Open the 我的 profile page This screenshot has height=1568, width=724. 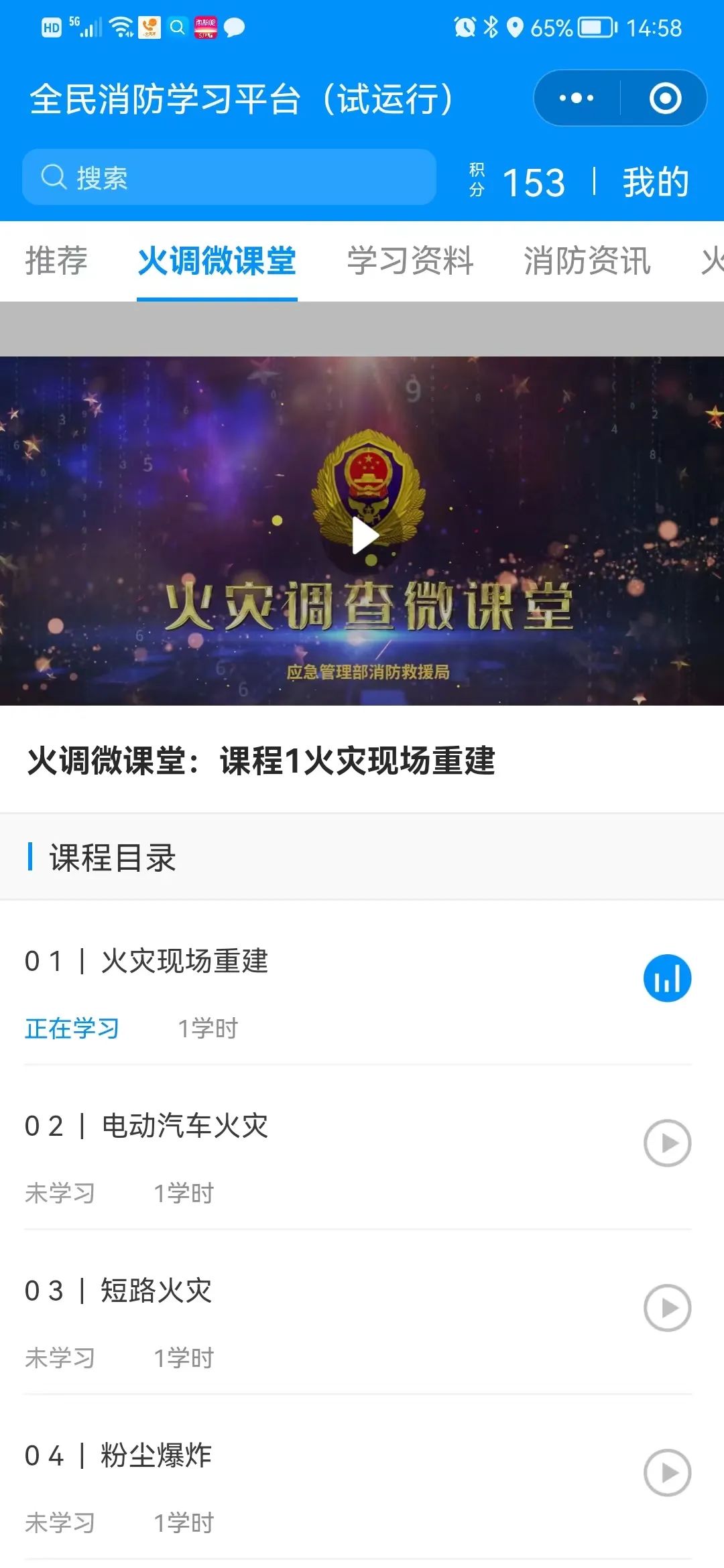click(x=656, y=182)
